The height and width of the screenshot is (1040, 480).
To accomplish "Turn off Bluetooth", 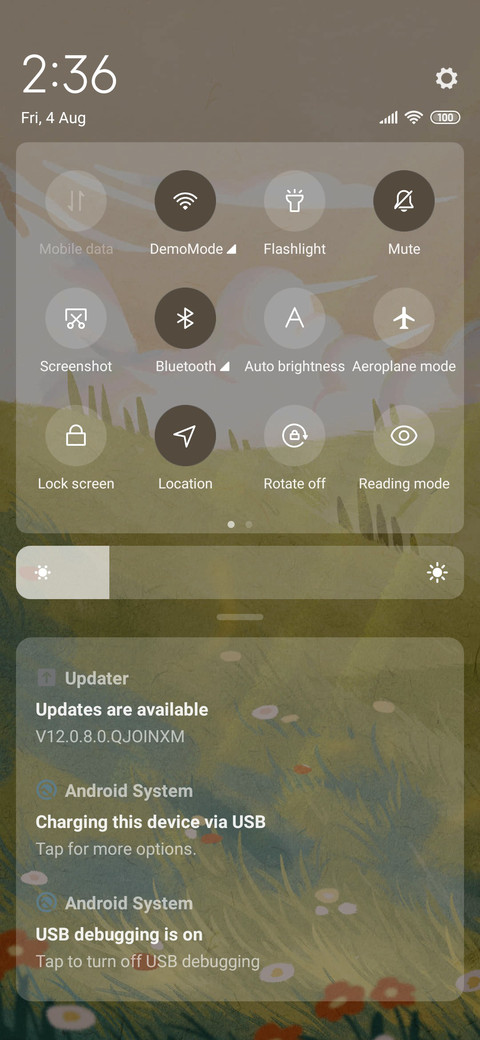I will [185, 318].
